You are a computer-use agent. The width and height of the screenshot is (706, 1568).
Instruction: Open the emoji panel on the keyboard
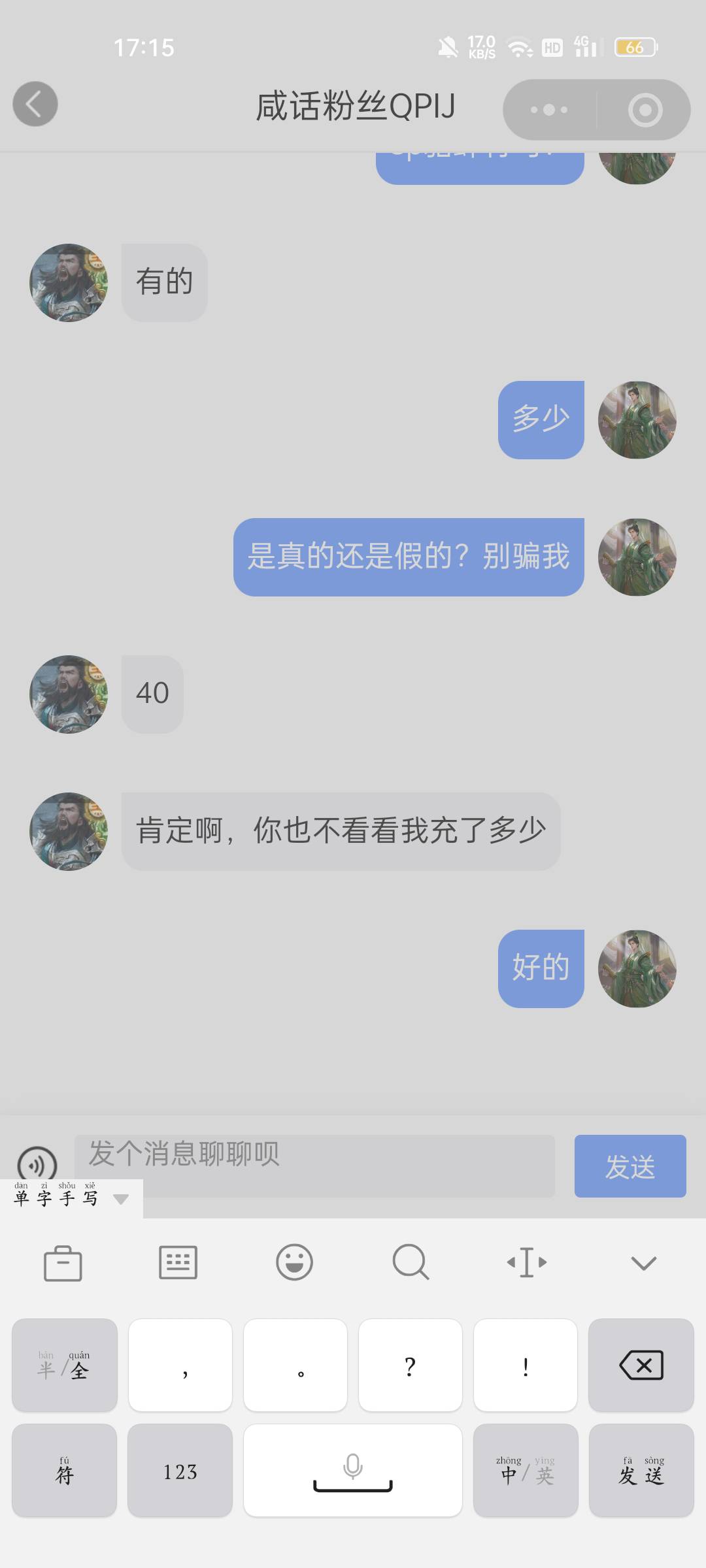(294, 1262)
